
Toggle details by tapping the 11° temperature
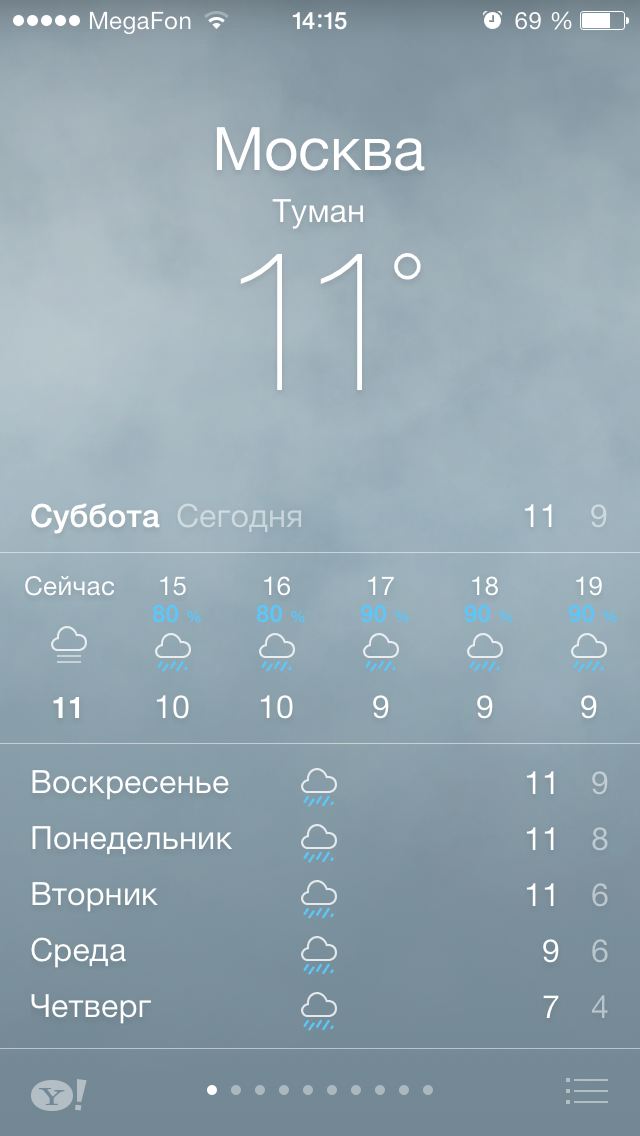pos(330,322)
